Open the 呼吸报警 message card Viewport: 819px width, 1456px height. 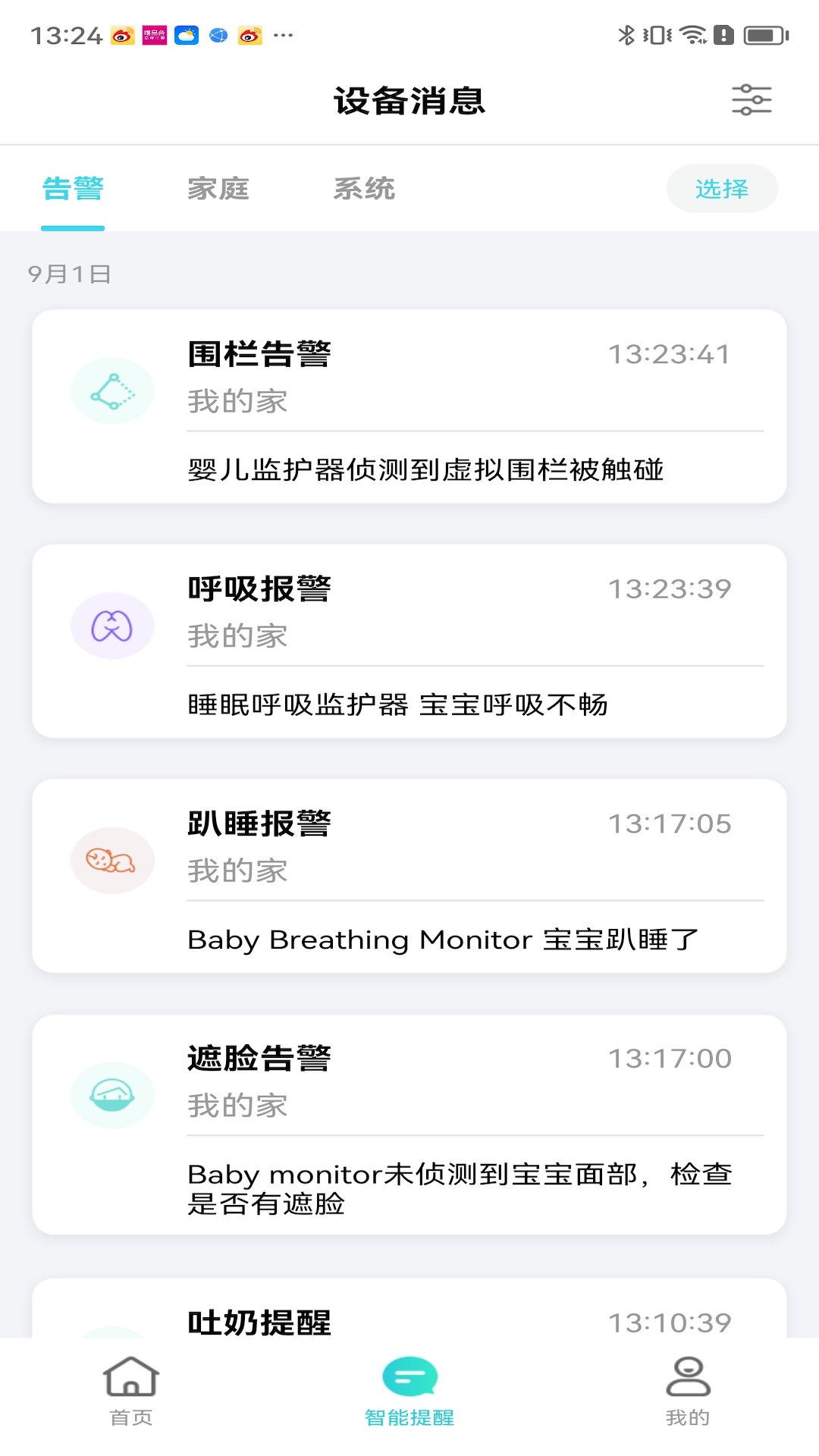pyautogui.click(x=409, y=641)
